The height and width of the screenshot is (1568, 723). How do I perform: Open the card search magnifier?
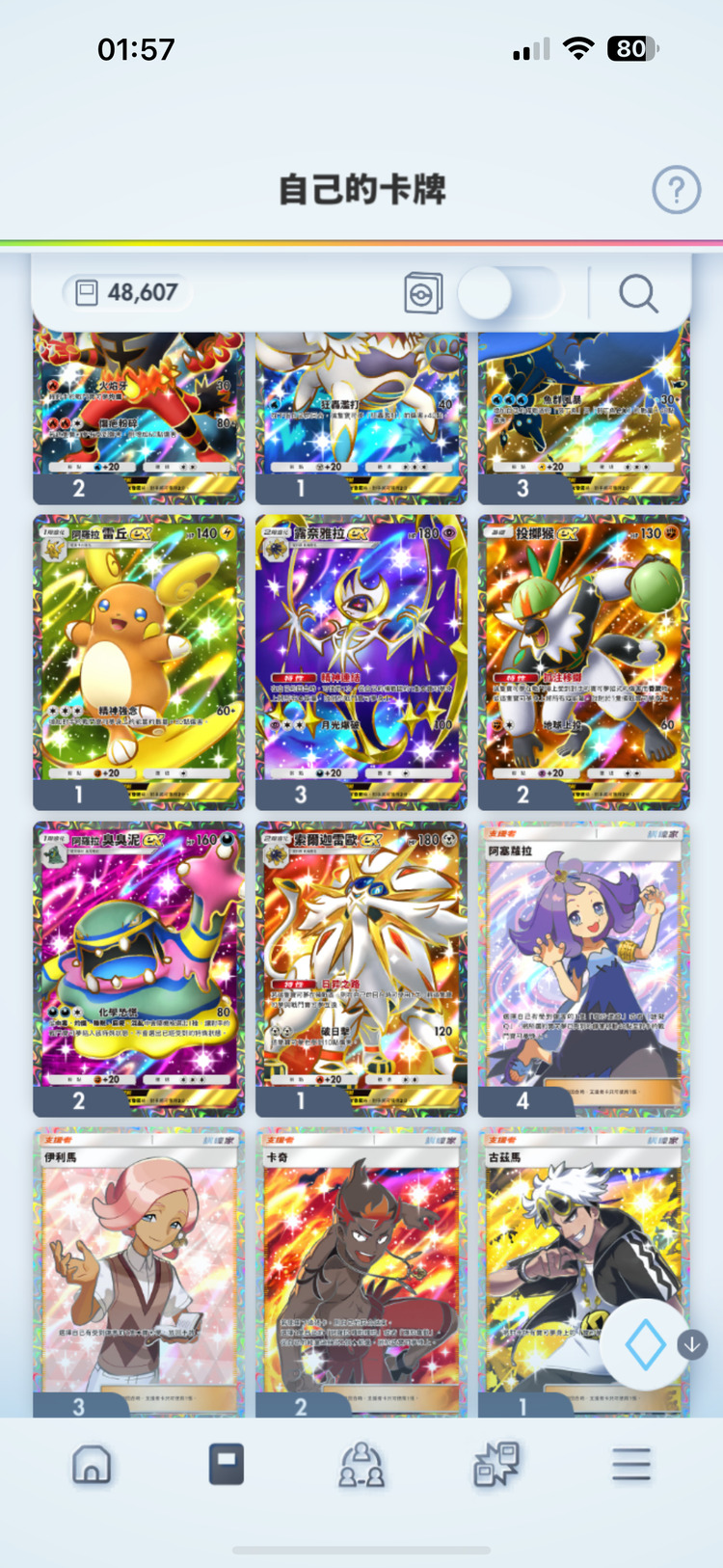coord(637,293)
